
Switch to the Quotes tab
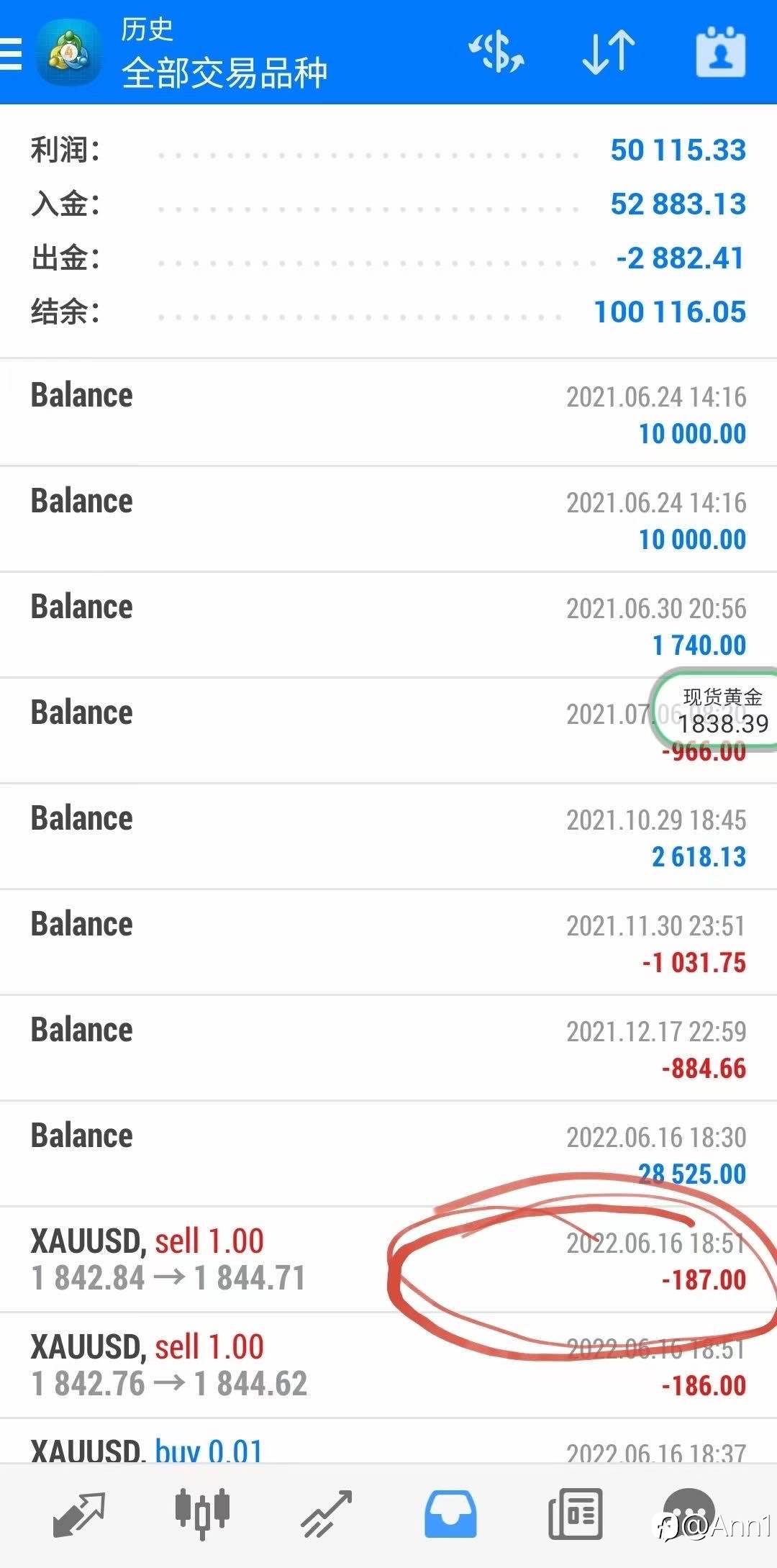[x=79, y=1513]
